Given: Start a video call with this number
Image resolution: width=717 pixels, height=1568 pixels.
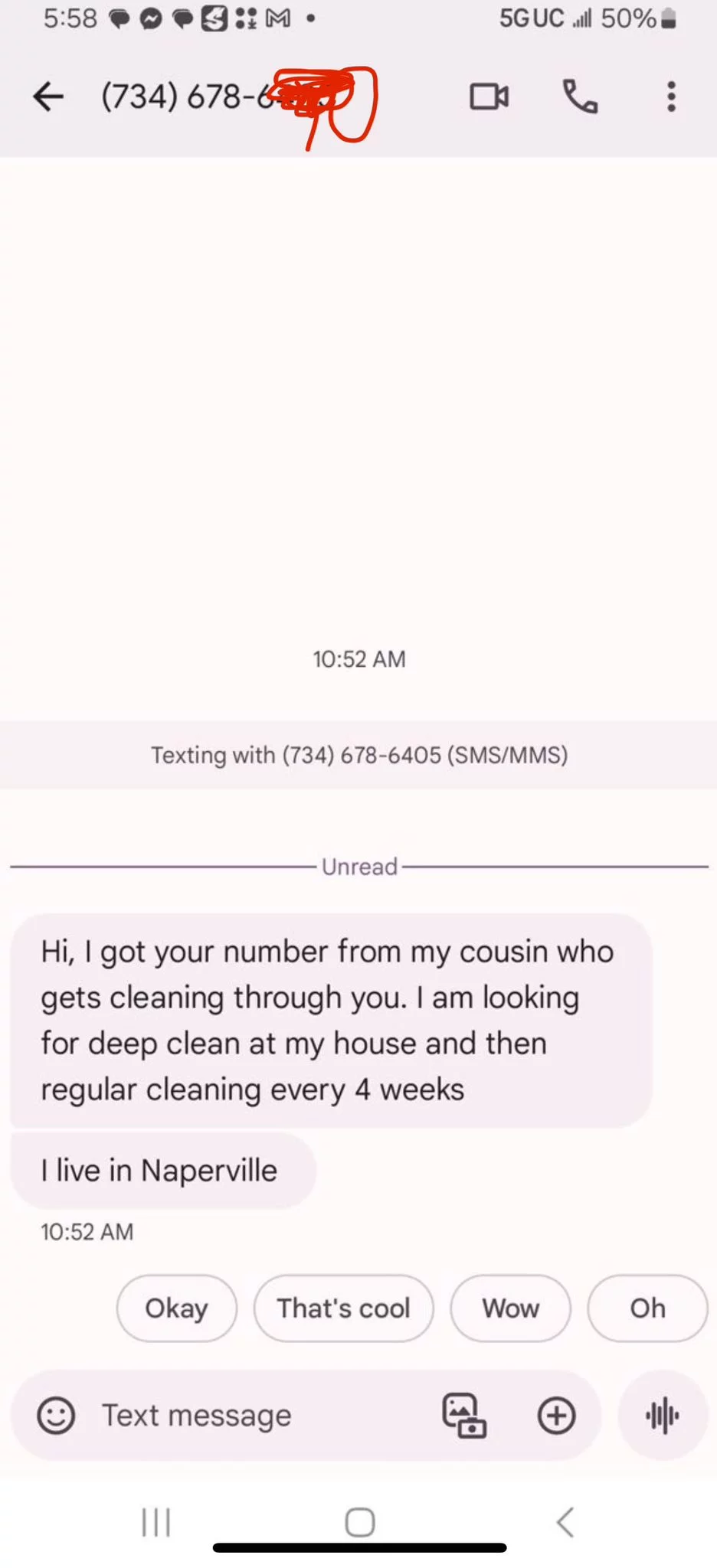Looking at the screenshot, I should [x=489, y=96].
